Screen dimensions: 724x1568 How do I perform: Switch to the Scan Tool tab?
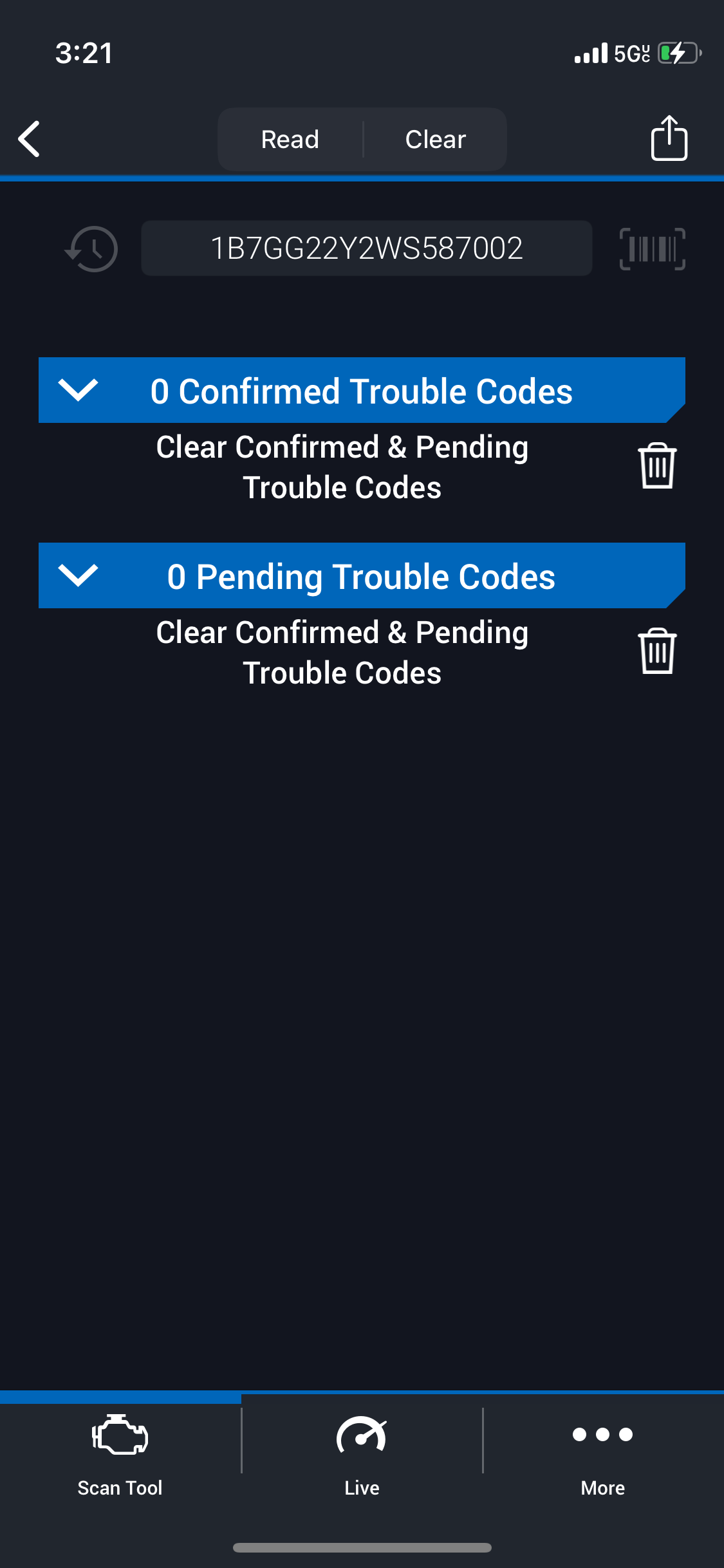(120, 1455)
